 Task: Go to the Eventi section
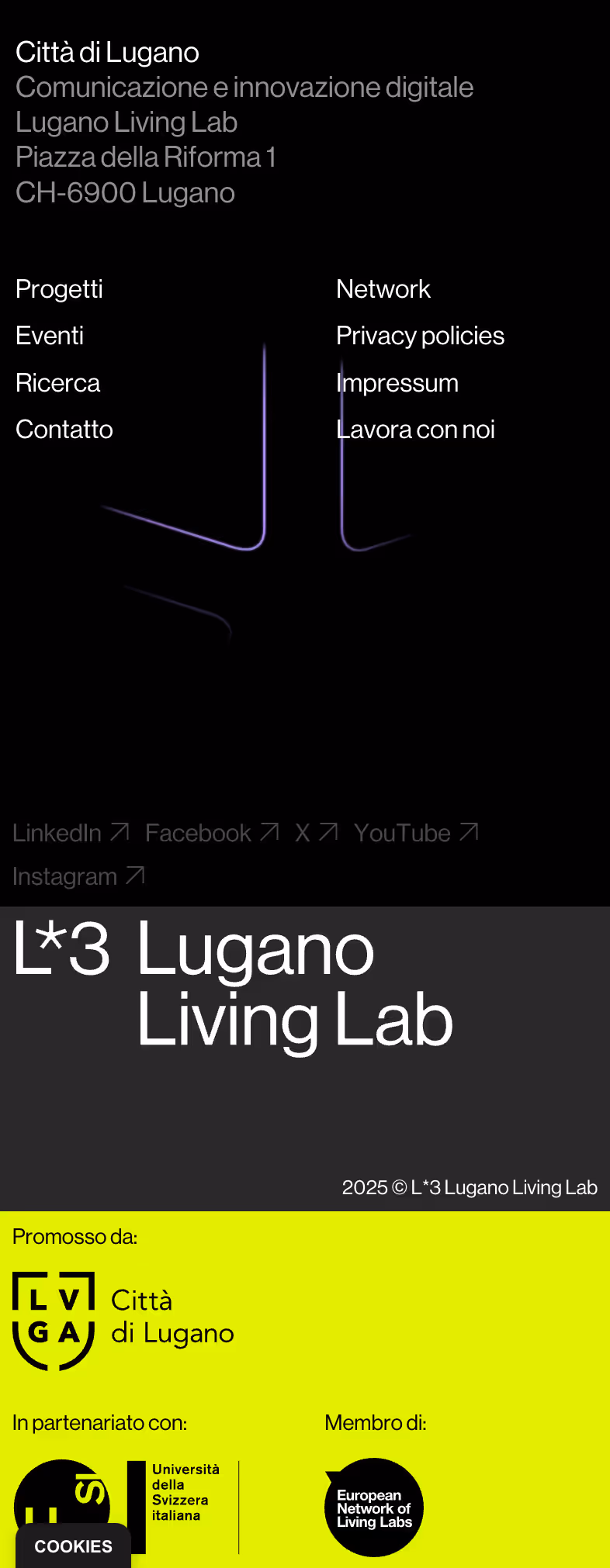click(x=49, y=336)
